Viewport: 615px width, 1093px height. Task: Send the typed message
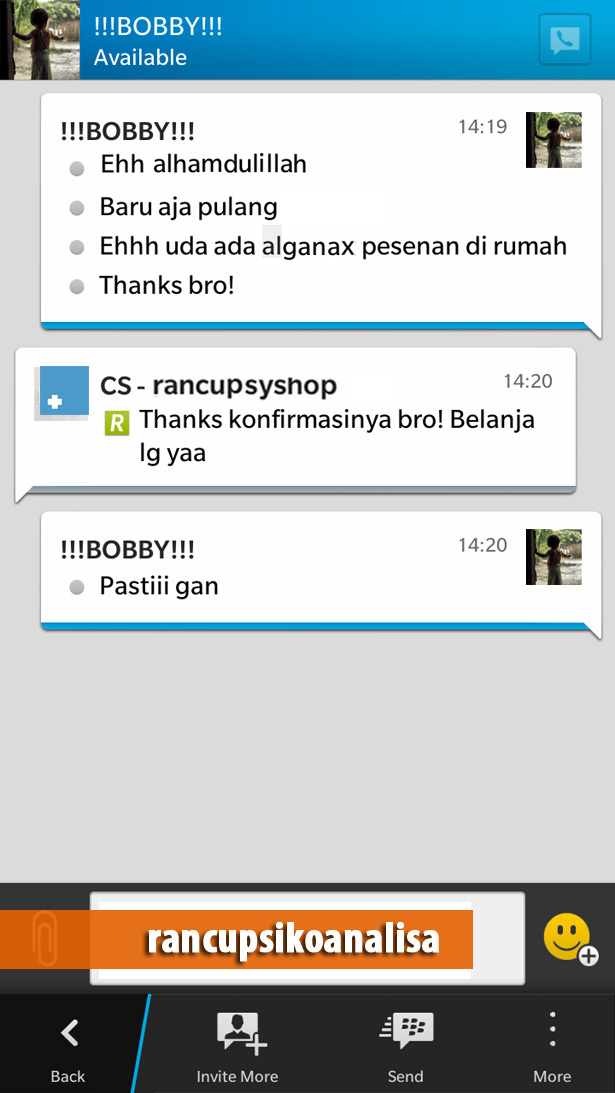tap(405, 1047)
